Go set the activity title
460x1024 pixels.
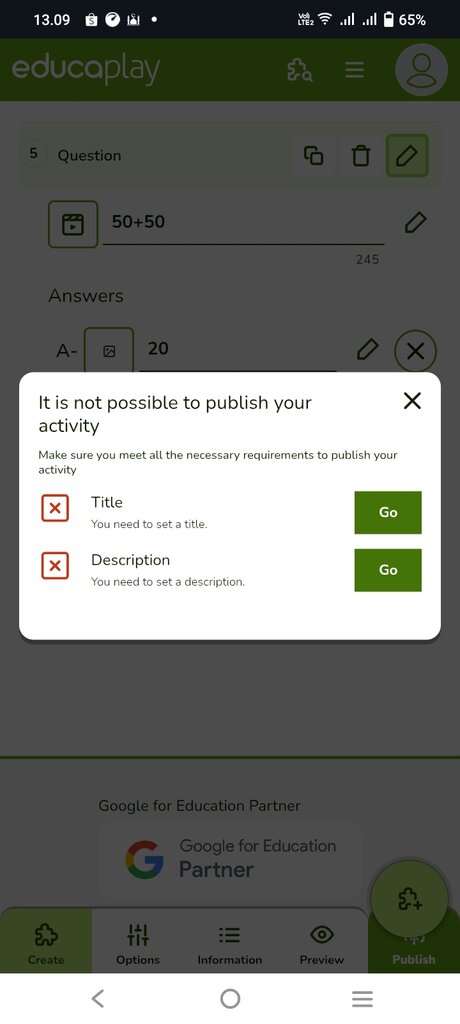point(387,512)
